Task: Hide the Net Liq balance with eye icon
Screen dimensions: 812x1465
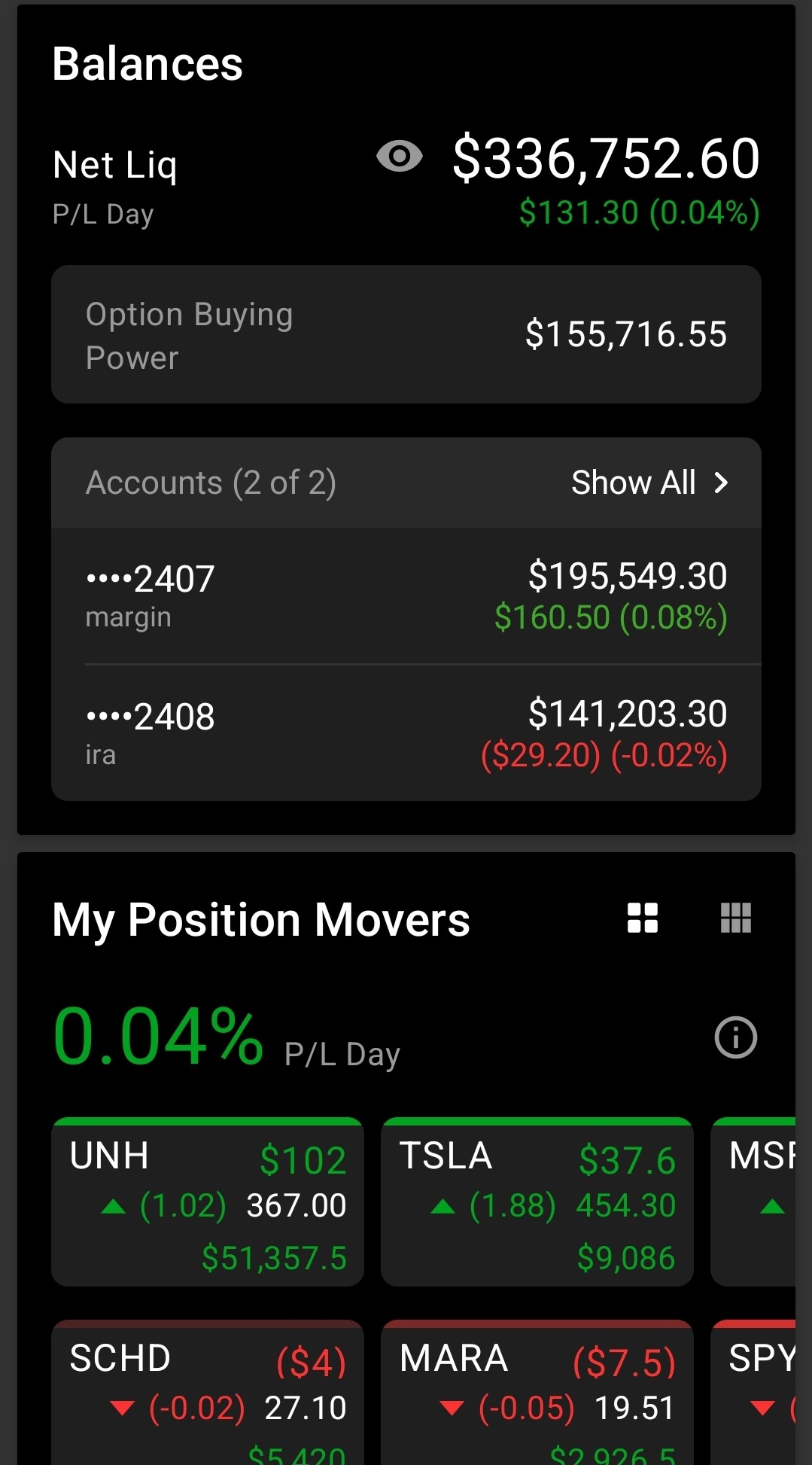Action: 399,157
